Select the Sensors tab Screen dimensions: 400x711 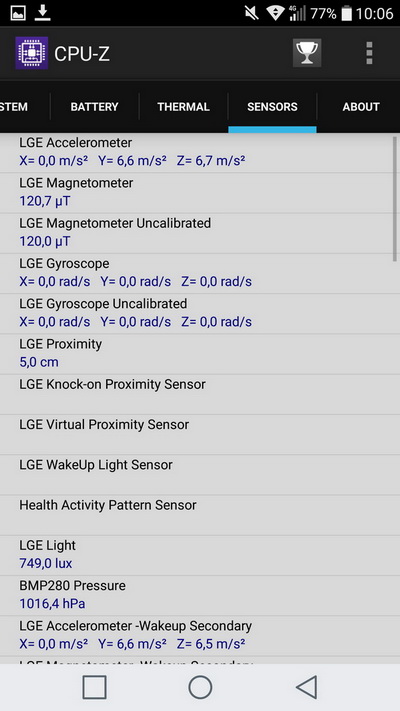click(272, 107)
